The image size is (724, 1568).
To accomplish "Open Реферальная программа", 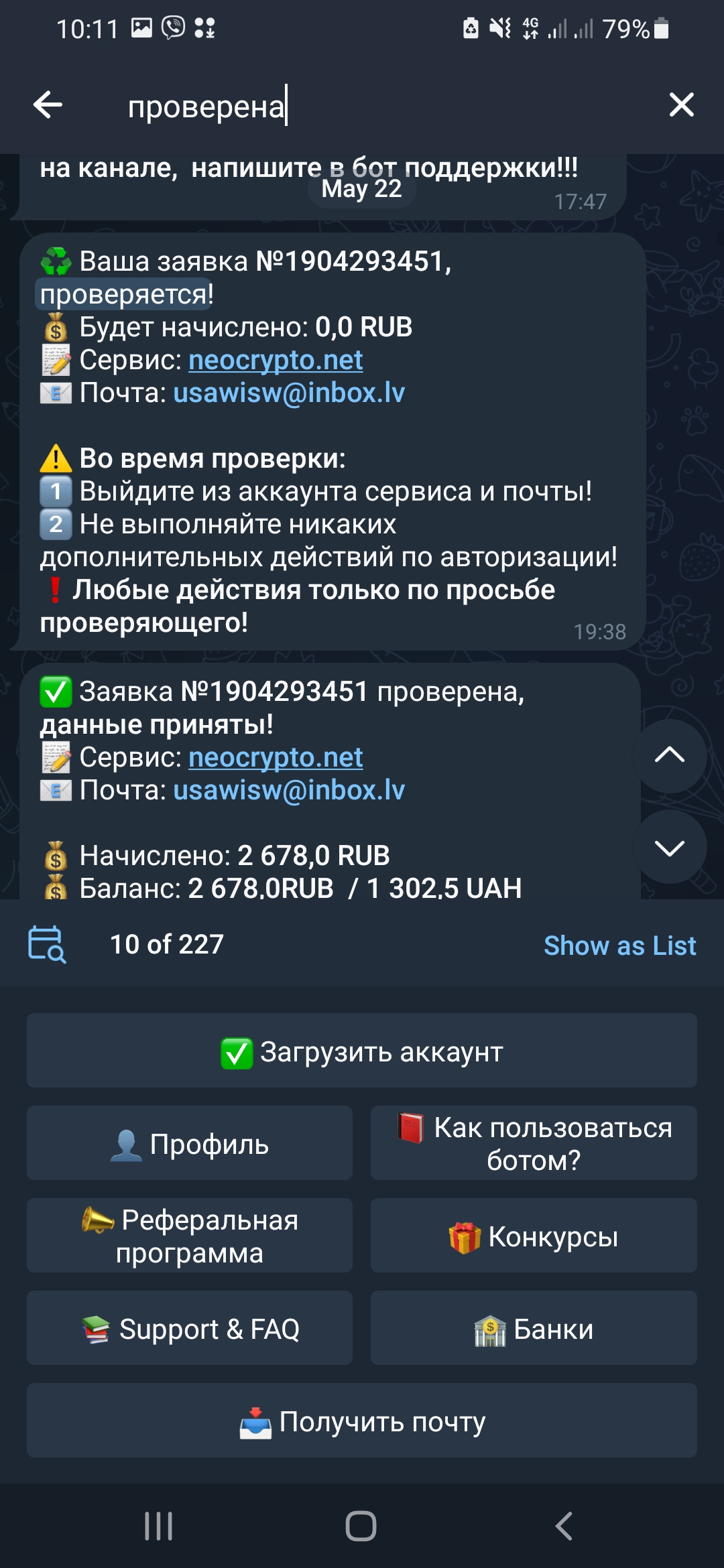I will [x=190, y=1236].
